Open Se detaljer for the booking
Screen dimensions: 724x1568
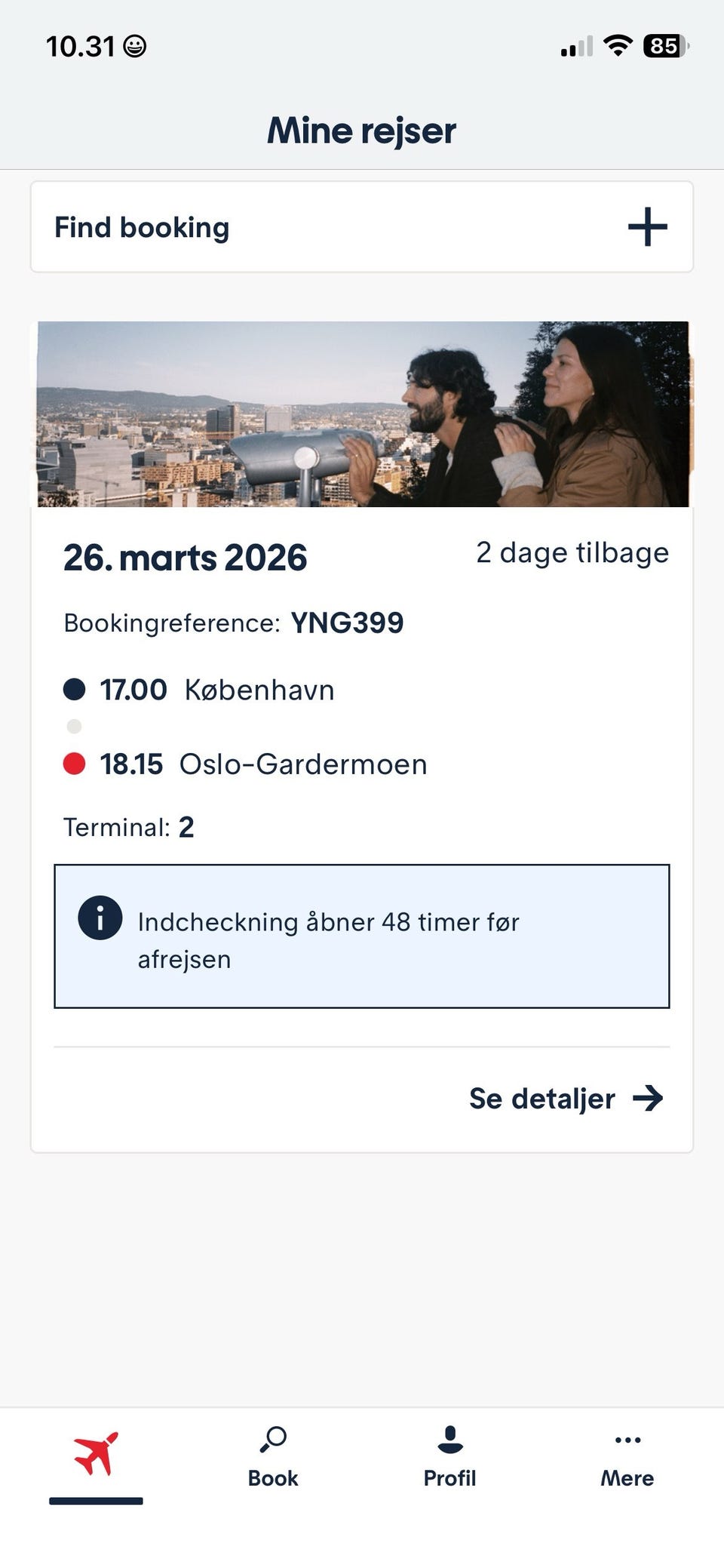[x=543, y=1099]
